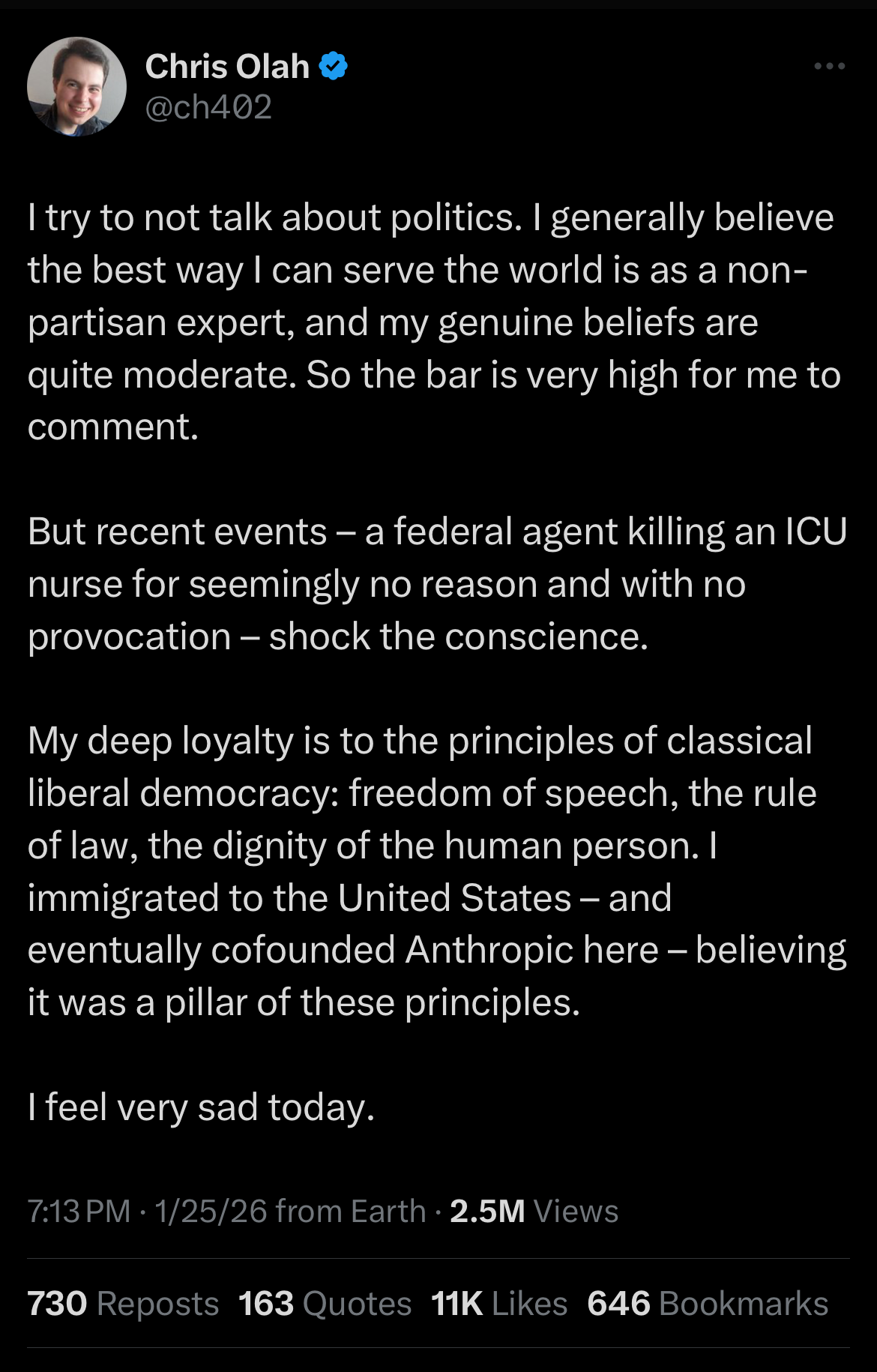View the 730 Reposts list

[x=123, y=1304]
